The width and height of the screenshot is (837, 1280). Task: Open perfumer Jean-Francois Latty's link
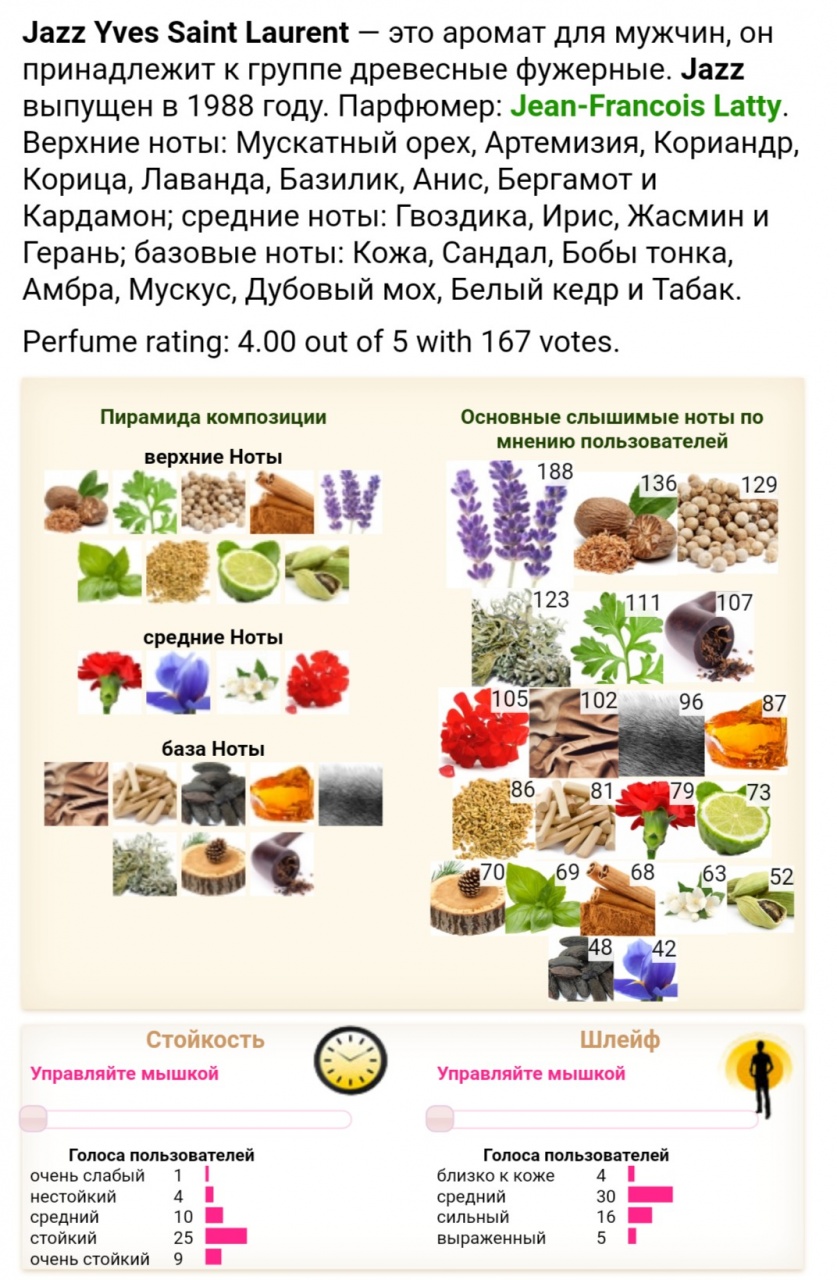[648, 106]
